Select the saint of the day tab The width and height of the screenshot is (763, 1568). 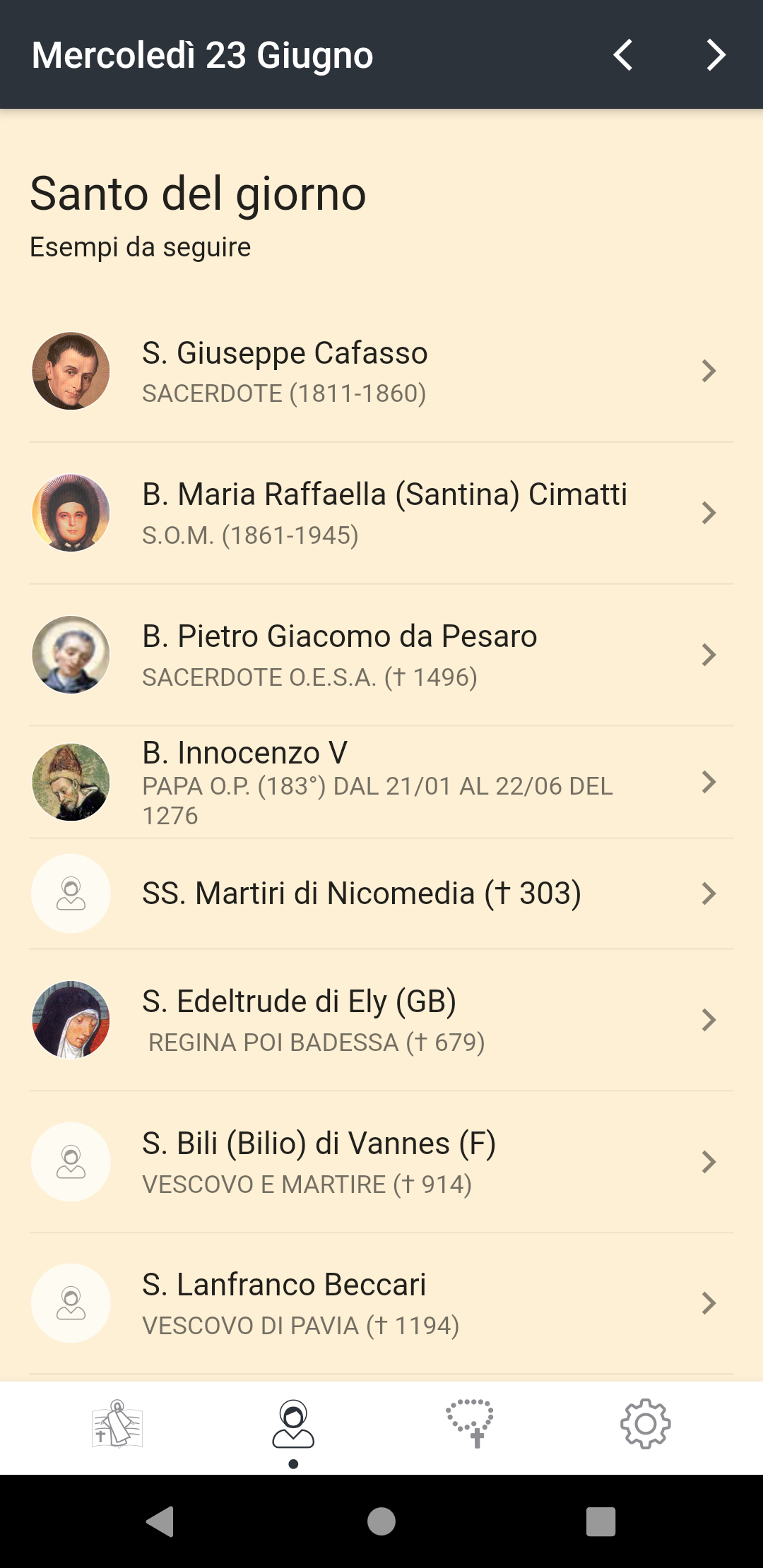(x=293, y=1424)
